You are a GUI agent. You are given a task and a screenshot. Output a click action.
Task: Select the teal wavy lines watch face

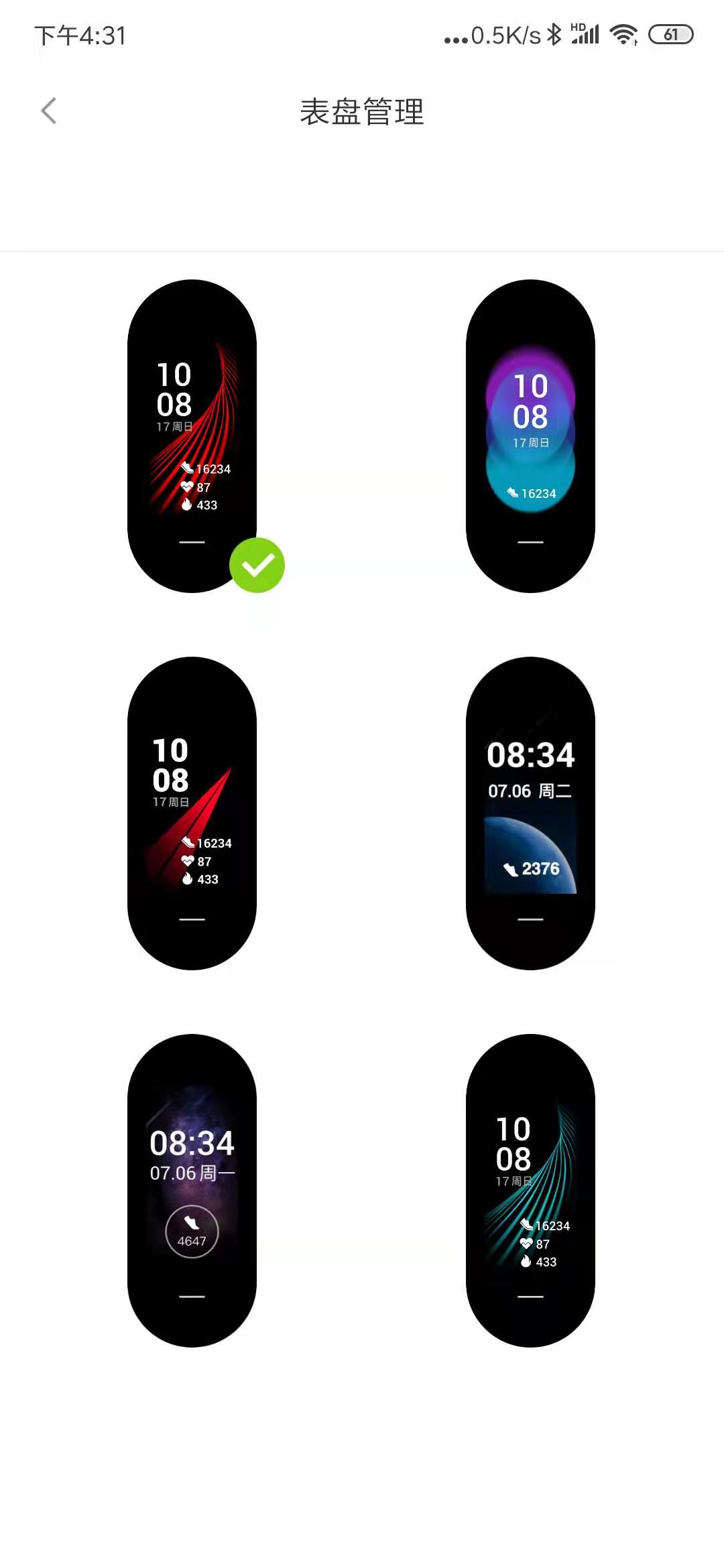point(530,1191)
